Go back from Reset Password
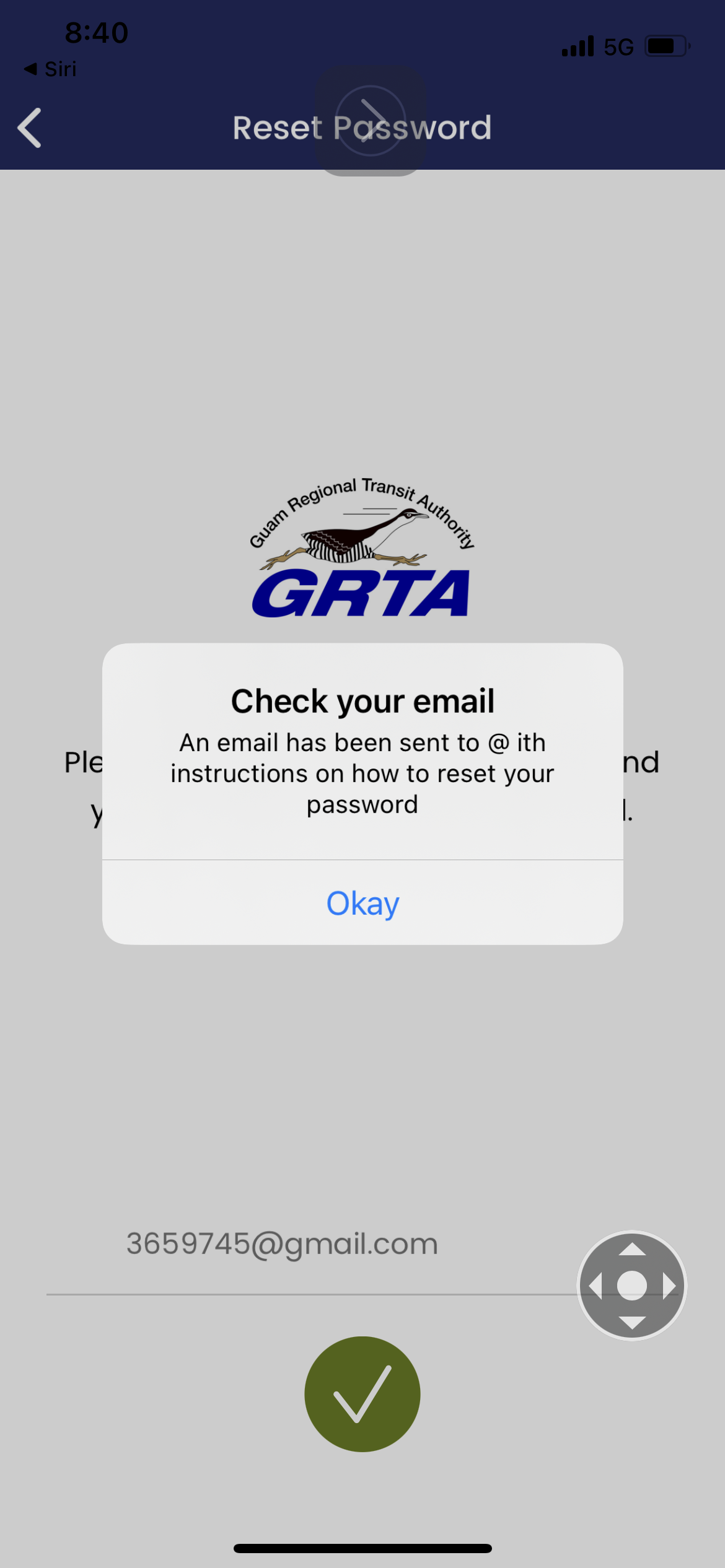Screen dimensions: 725x1568 click(x=30, y=128)
